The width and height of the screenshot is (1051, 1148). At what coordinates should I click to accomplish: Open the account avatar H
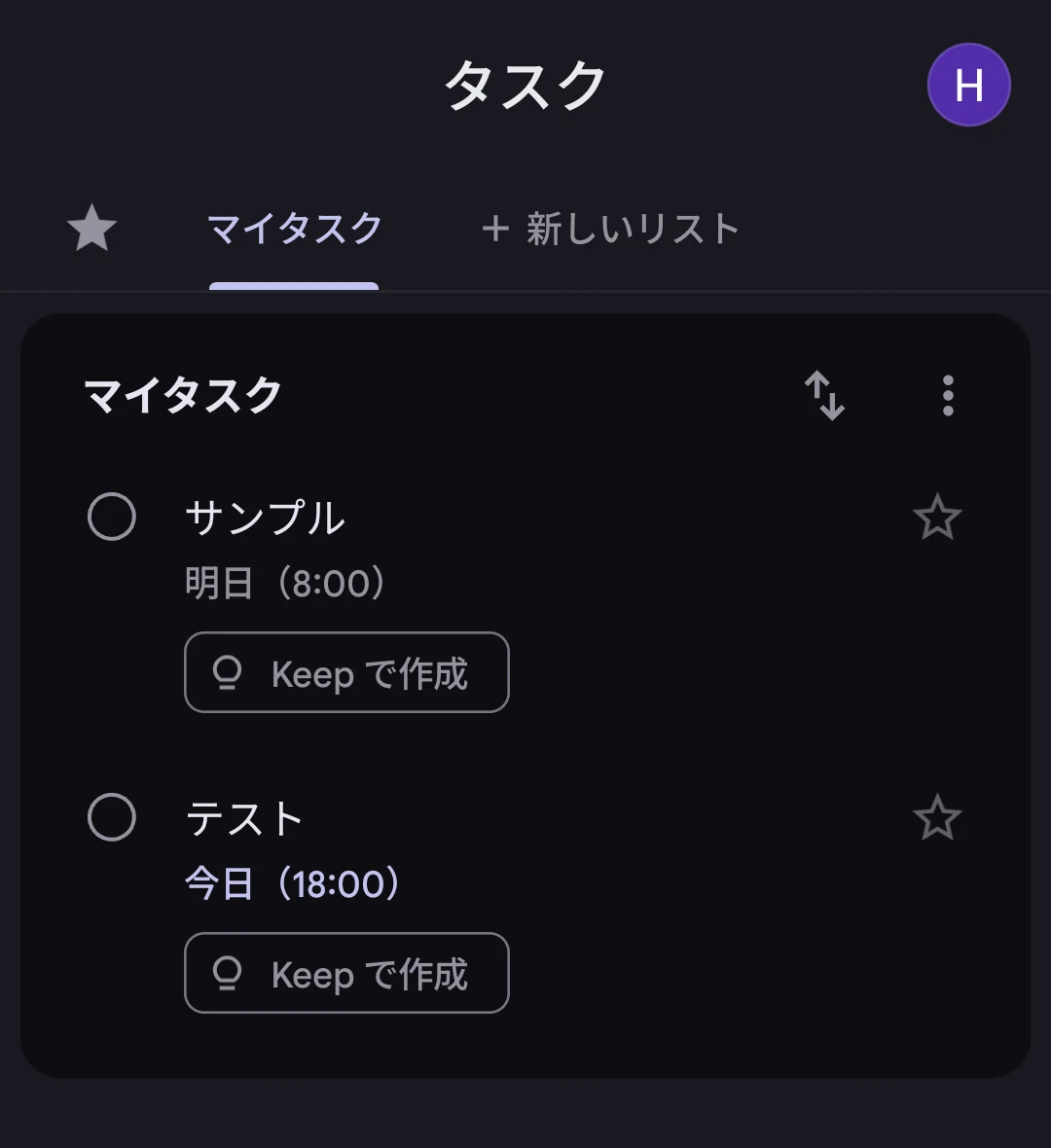pyautogui.click(x=969, y=85)
